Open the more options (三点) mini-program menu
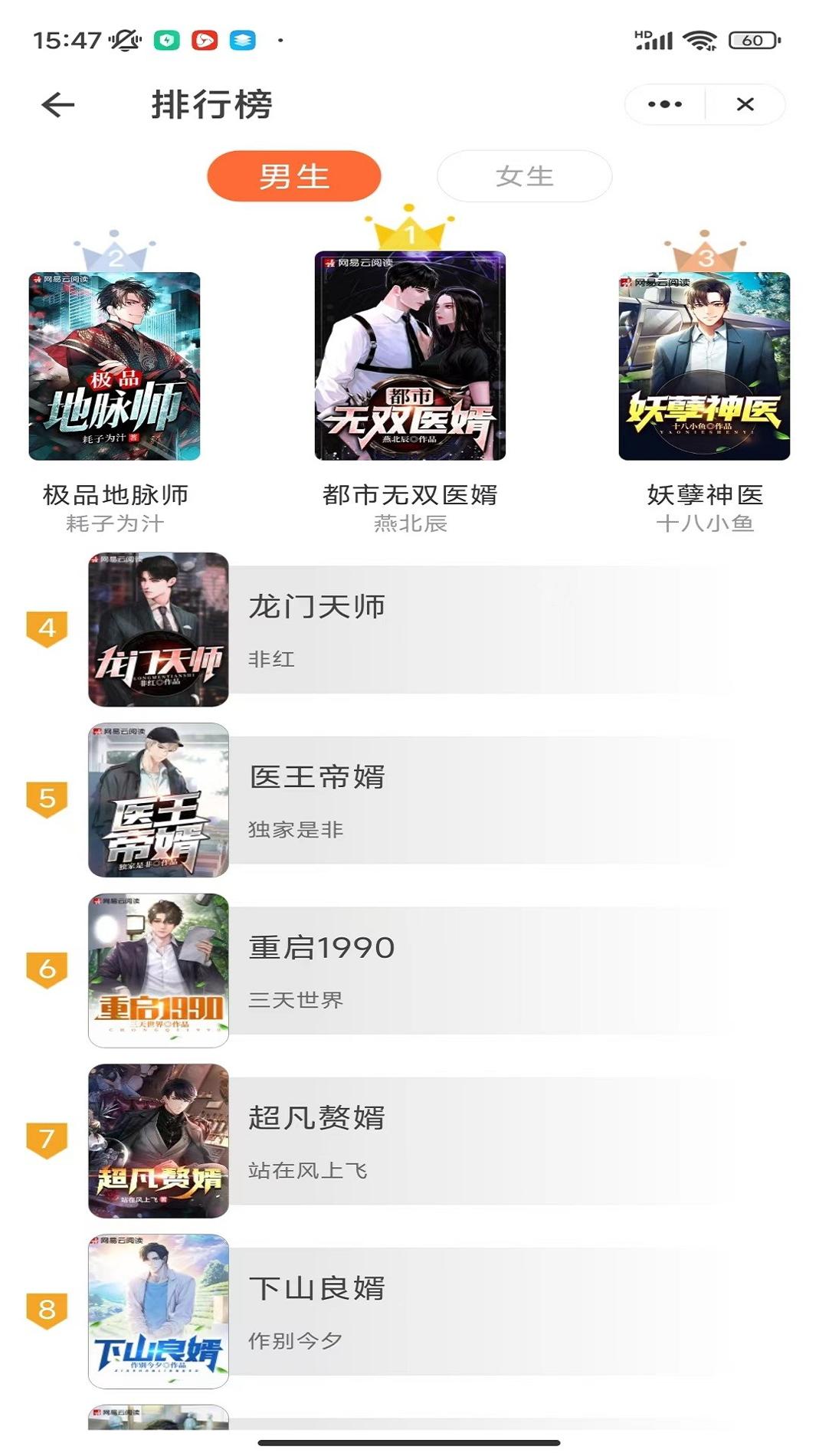Viewport: 819px width, 1456px height. [667, 105]
